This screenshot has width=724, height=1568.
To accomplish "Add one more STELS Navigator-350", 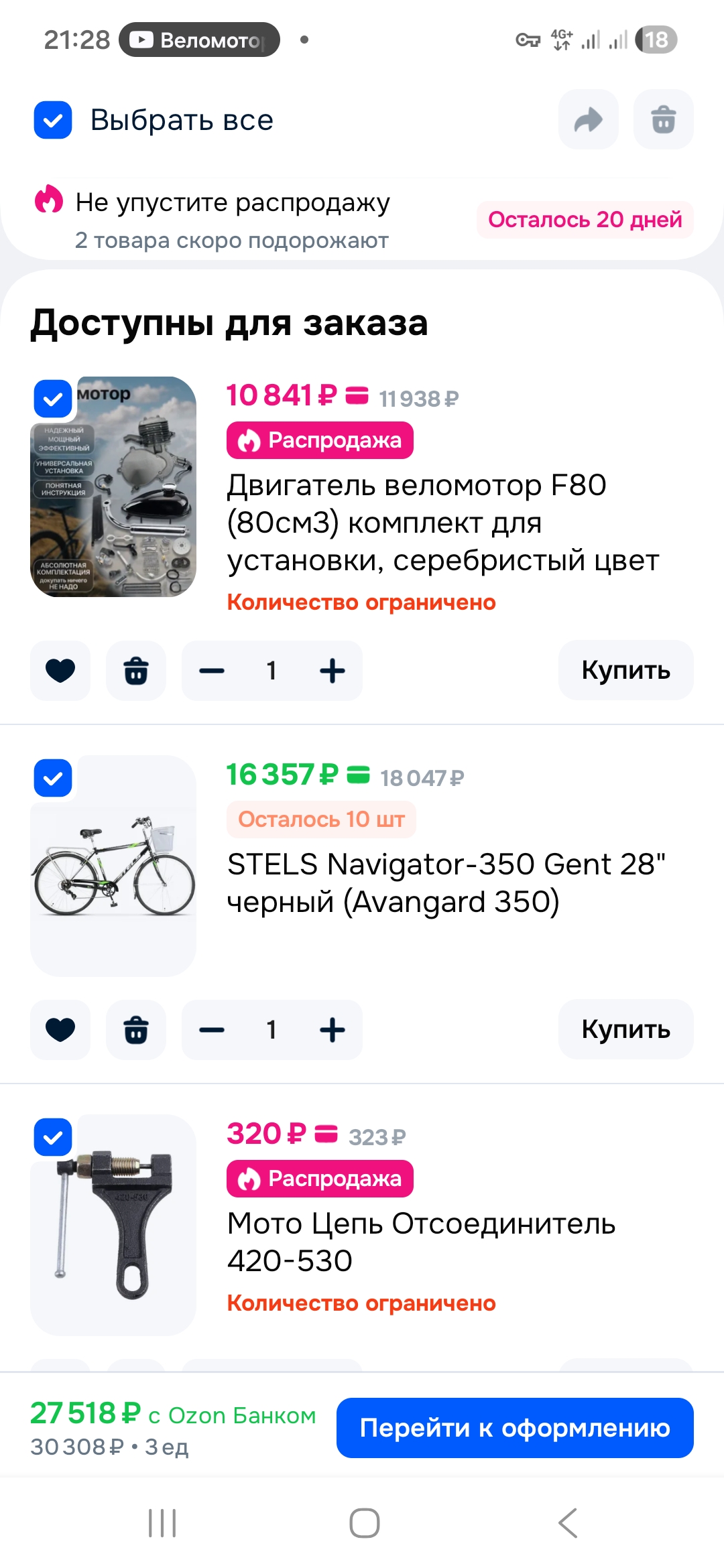I will (333, 1030).
